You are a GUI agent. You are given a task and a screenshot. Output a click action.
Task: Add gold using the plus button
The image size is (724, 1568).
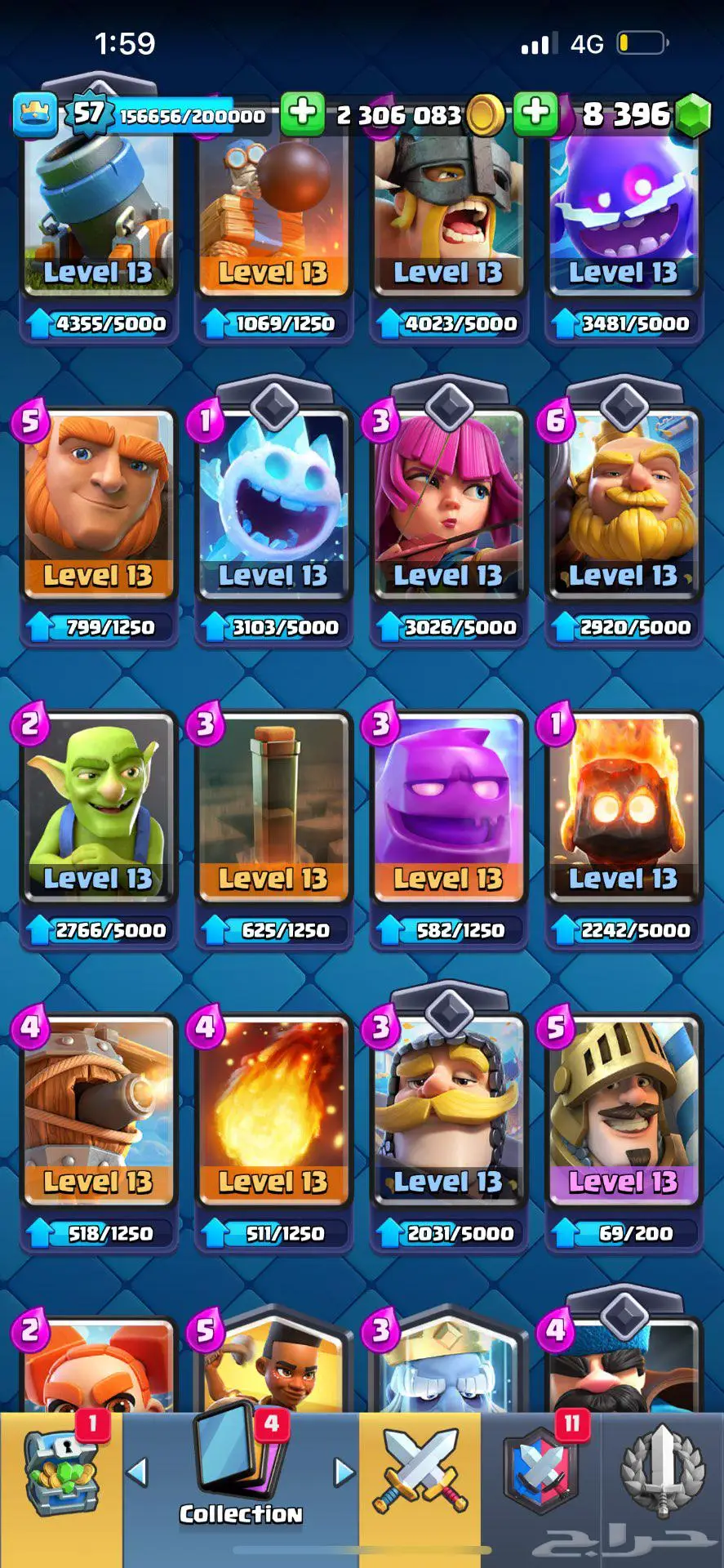point(302,112)
